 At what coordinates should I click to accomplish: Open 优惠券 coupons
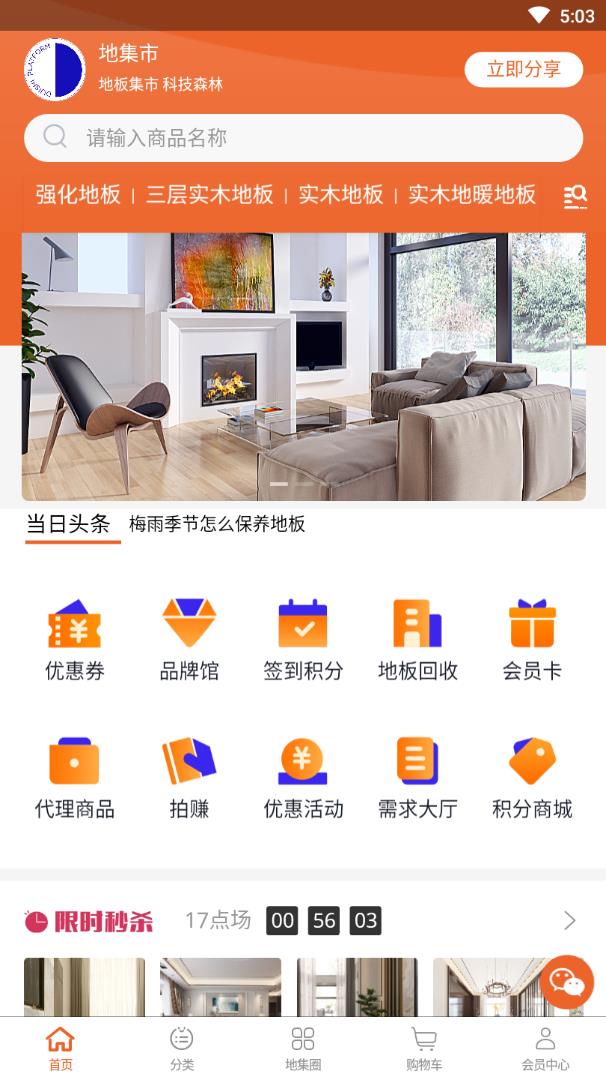coord(75,640)
